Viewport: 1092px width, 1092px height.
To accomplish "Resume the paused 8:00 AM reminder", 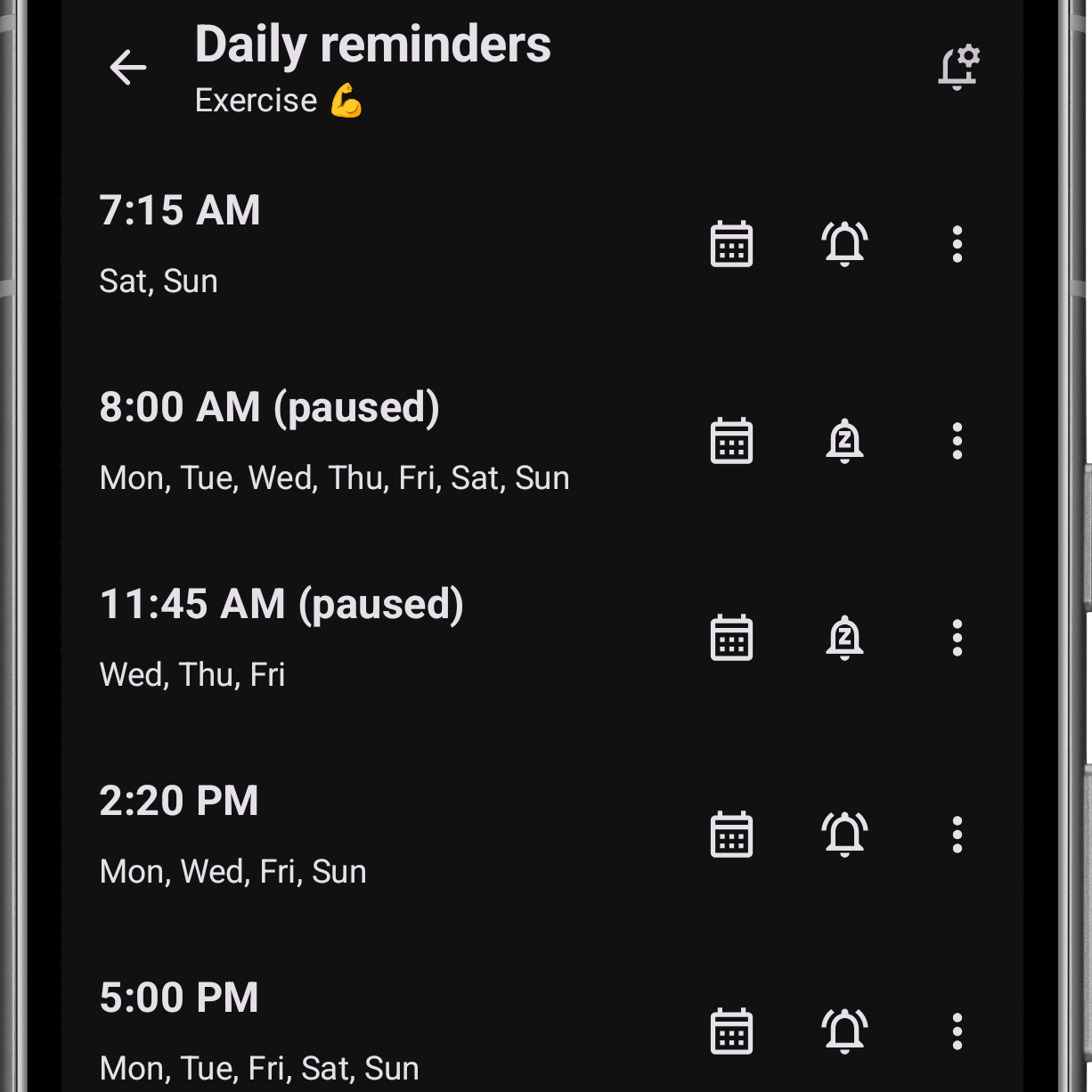I will pyautogui.click(x=844, y=441).
